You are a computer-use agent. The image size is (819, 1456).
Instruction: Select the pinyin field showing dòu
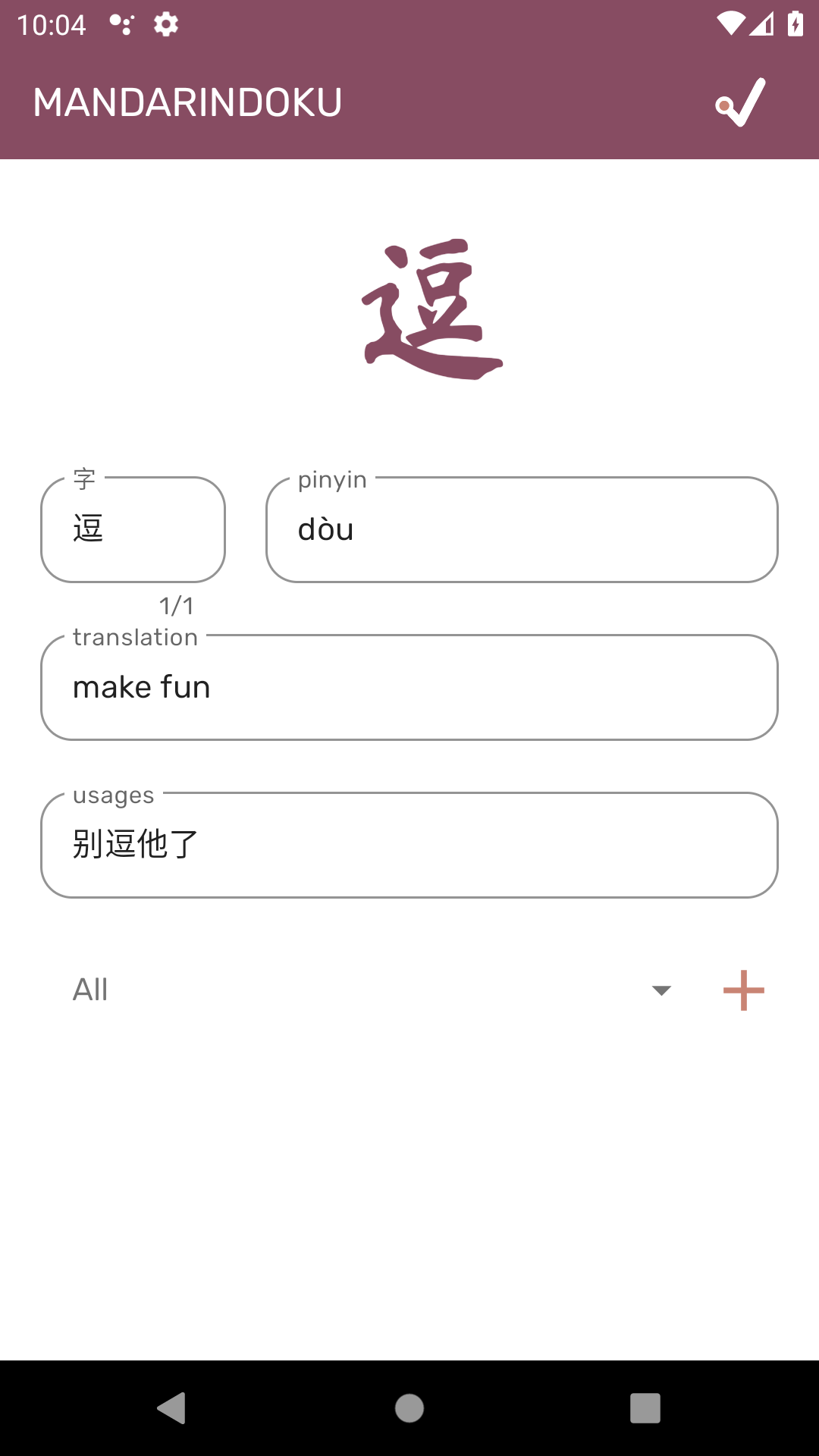[522, 529]
